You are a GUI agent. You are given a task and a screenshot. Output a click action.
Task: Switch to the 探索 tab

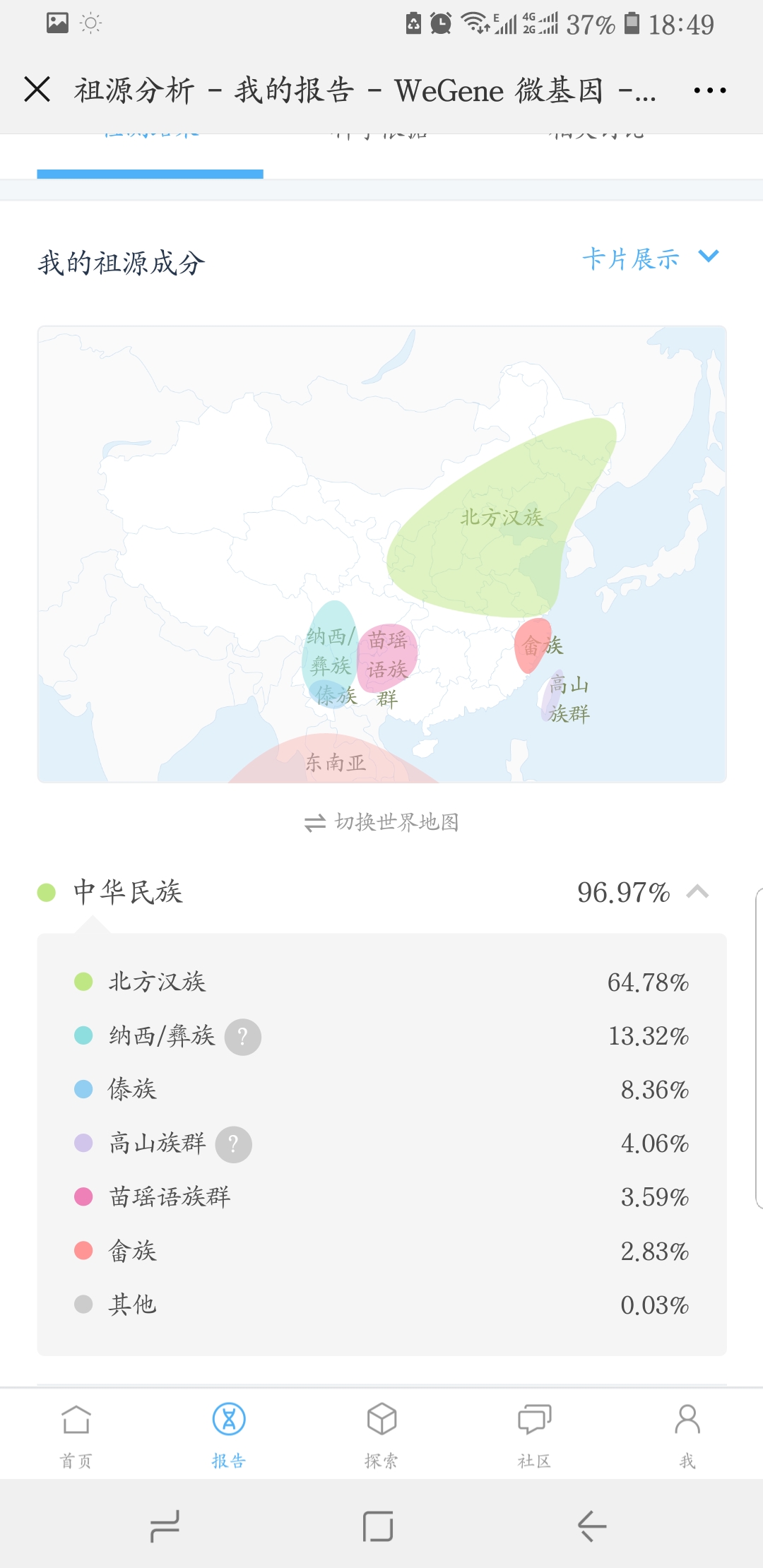click(x=381, y=1435)
